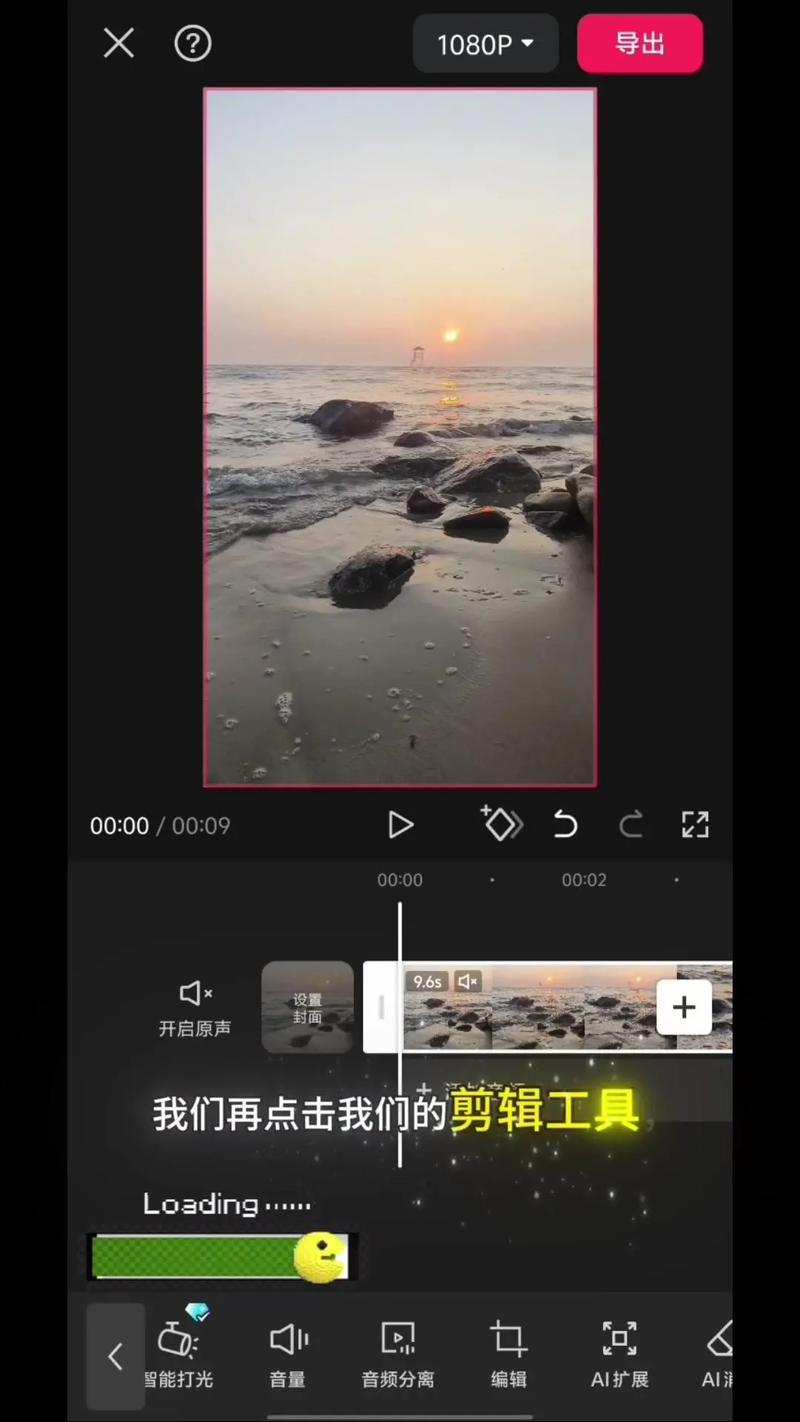Viewport: 800px width, 1422px height.
Task: Open 设置封面 to set a cover
Action: [307, 1007]
